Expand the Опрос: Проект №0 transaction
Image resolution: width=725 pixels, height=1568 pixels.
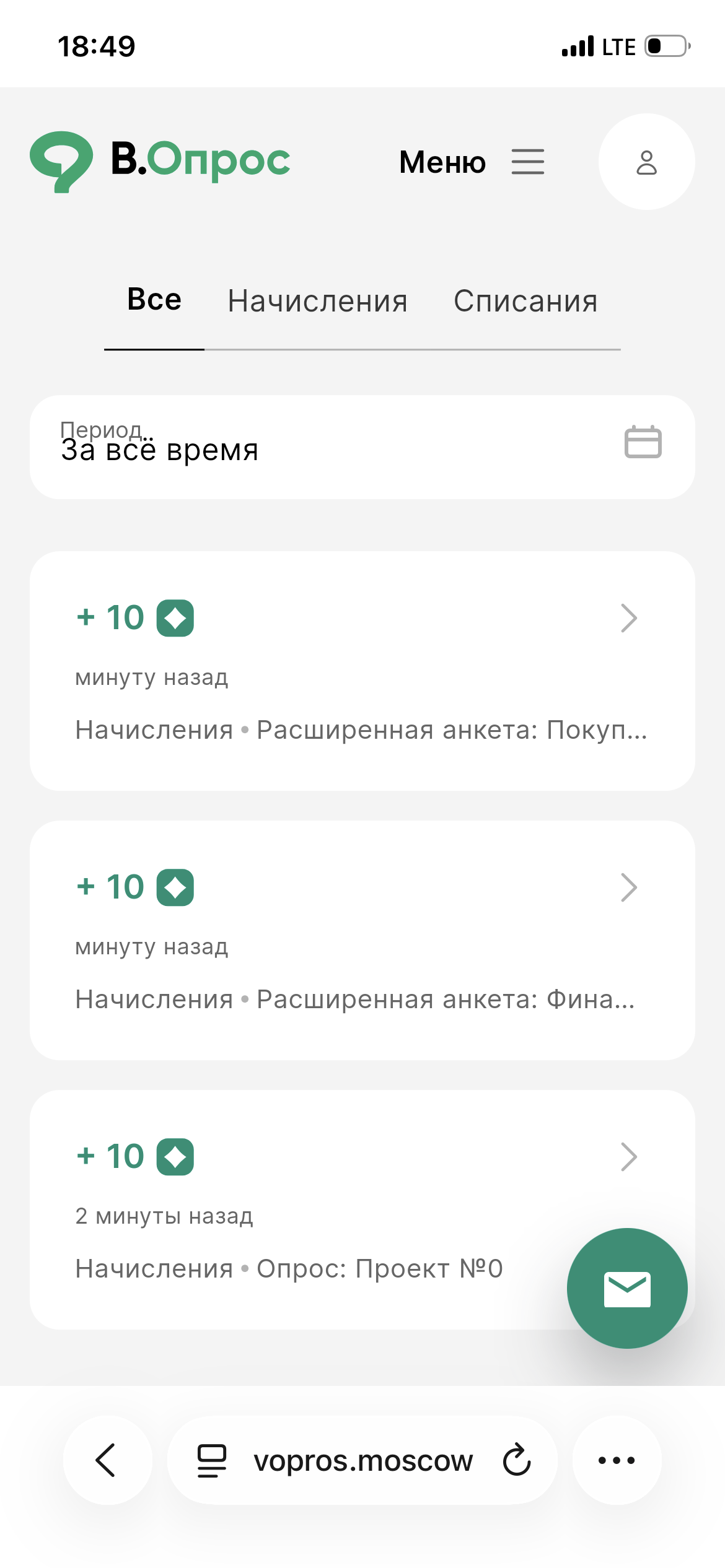(630, 1156)
